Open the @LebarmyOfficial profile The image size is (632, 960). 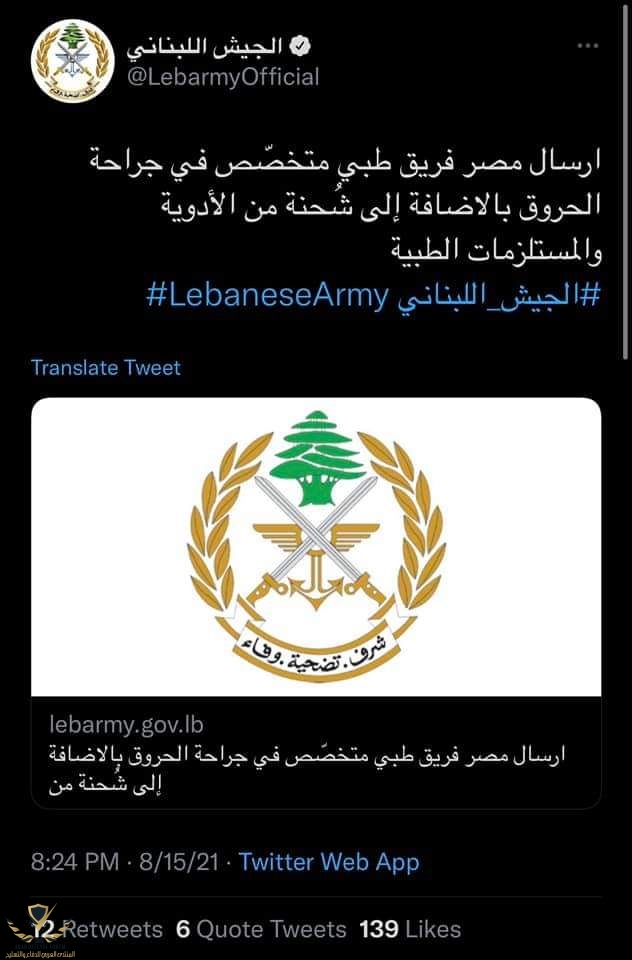click(x=222, y=76)
